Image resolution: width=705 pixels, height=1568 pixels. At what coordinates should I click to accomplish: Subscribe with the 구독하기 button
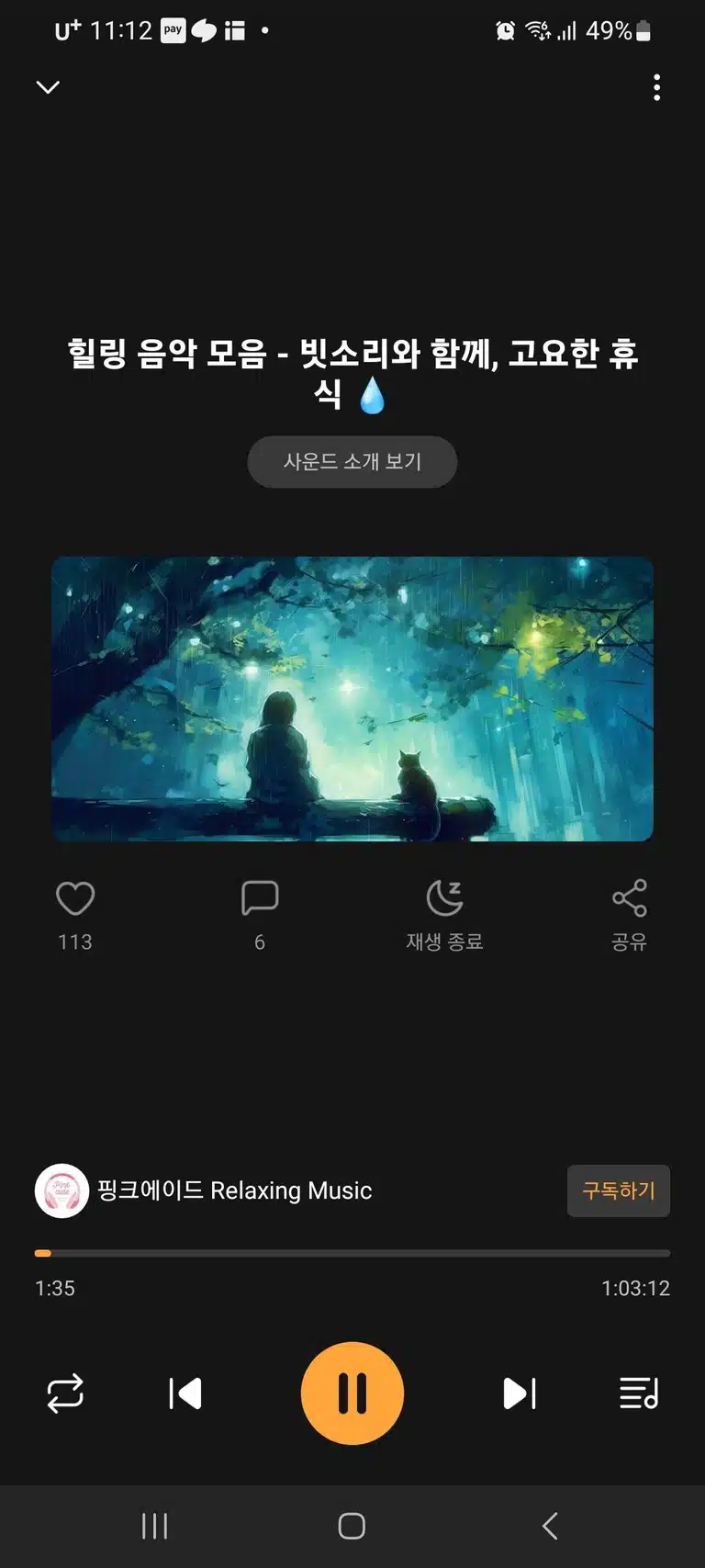619,1190
